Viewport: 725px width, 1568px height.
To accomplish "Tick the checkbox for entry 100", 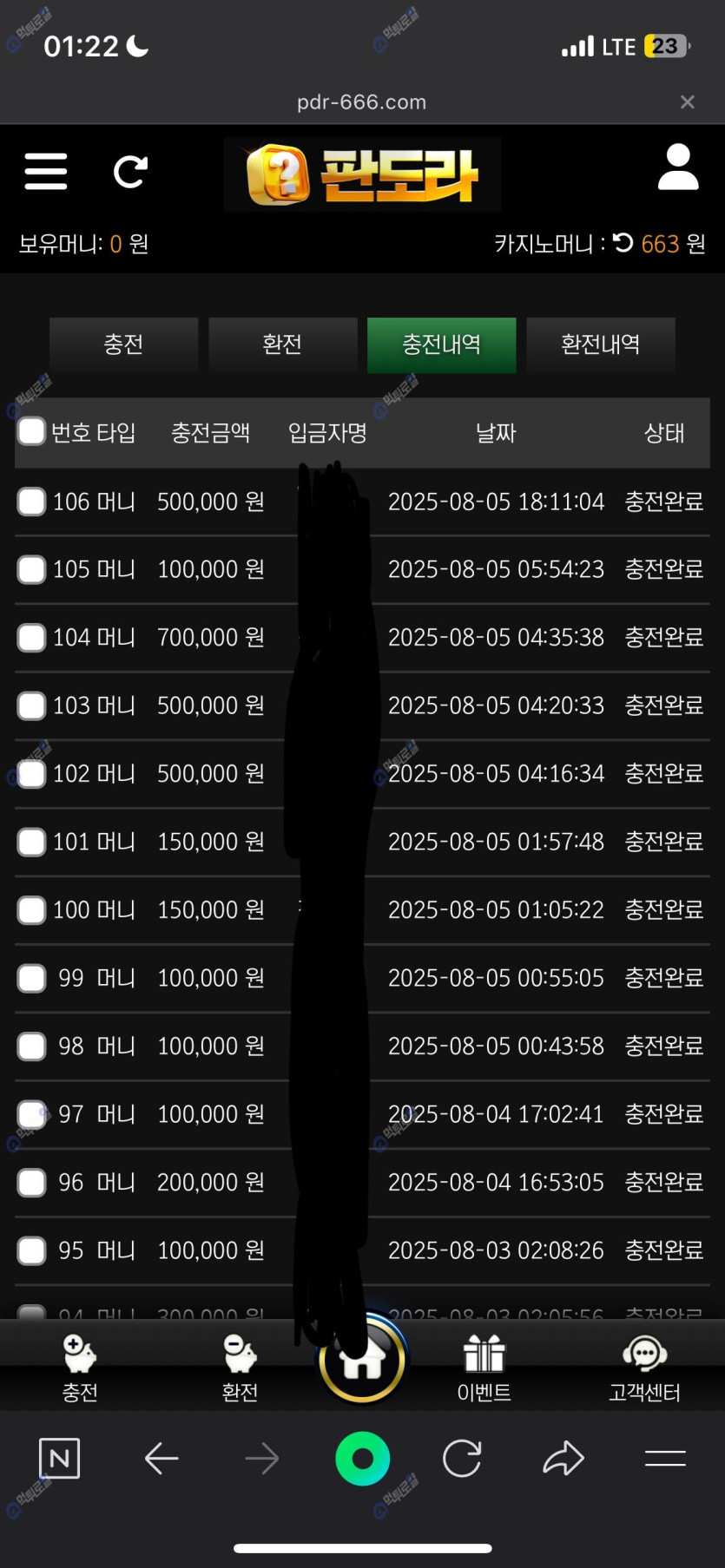I will pyautogui.click(x=32, y=910).
